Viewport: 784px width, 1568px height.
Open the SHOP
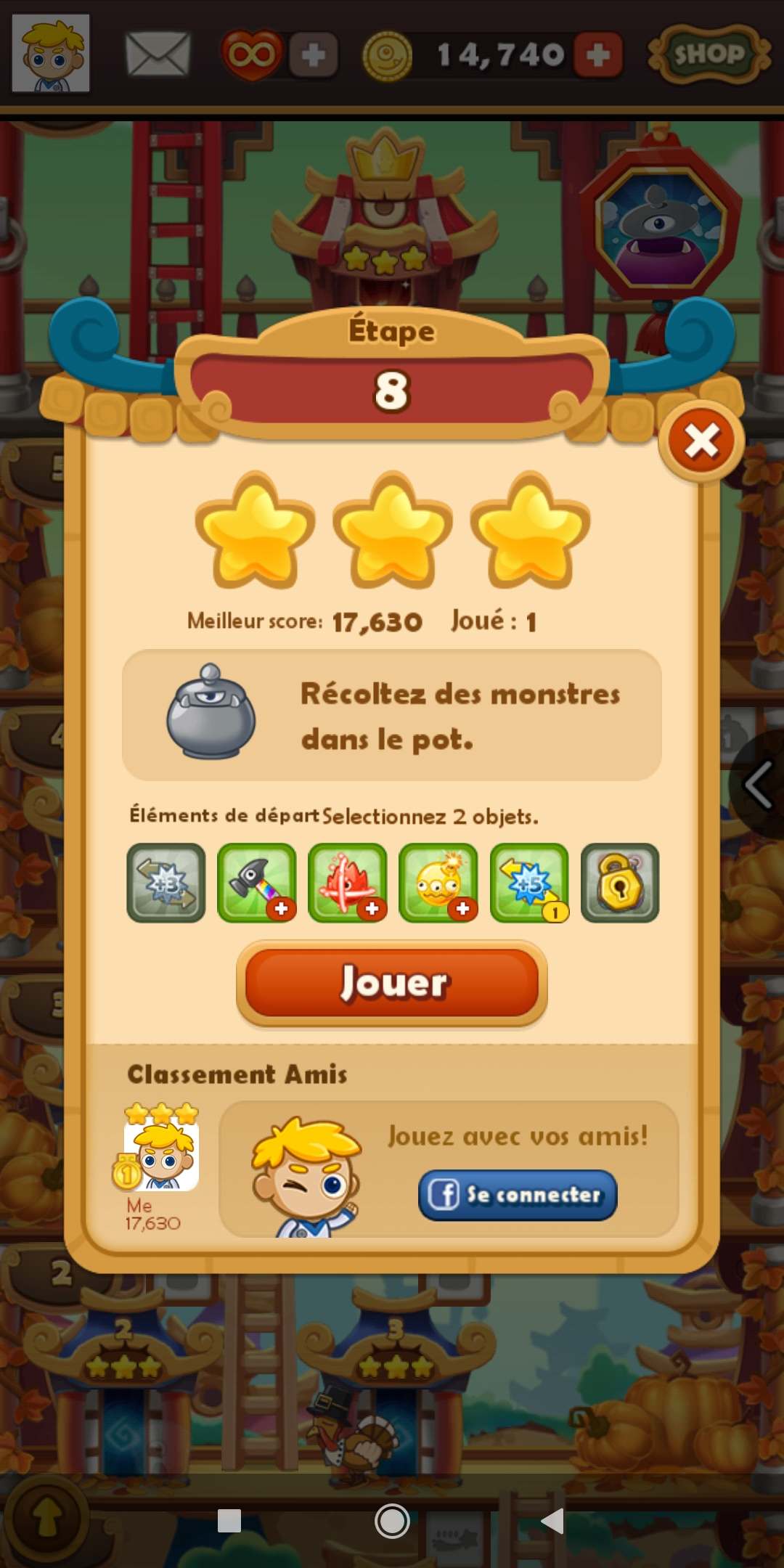pyautogui.click(x=709, y=54)
